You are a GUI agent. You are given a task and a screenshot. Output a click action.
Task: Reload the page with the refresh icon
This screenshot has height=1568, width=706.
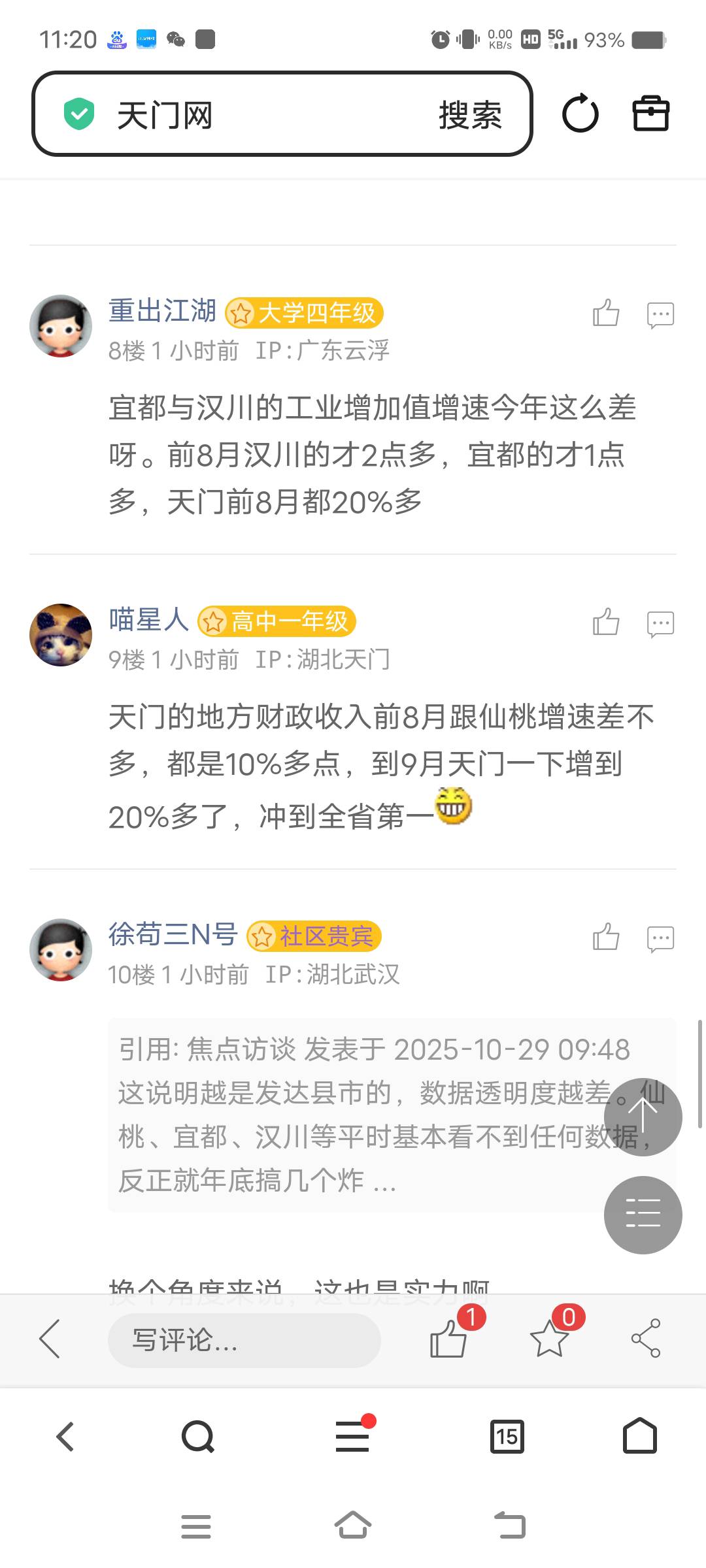(x=580, y=114)
